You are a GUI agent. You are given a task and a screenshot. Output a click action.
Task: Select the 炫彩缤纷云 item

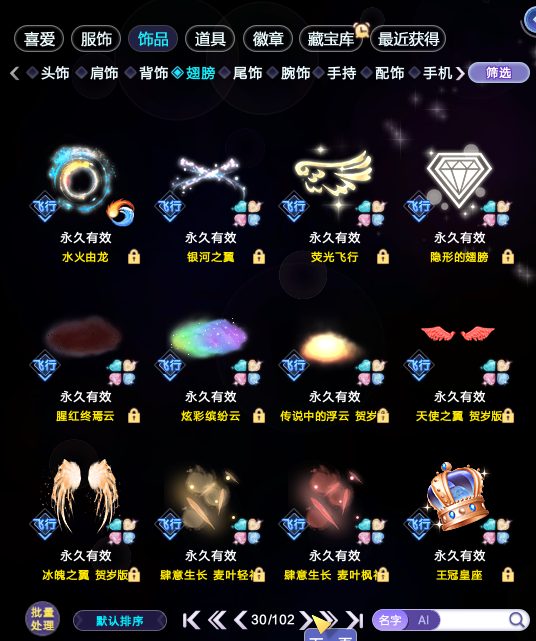[x=211, y=368]
